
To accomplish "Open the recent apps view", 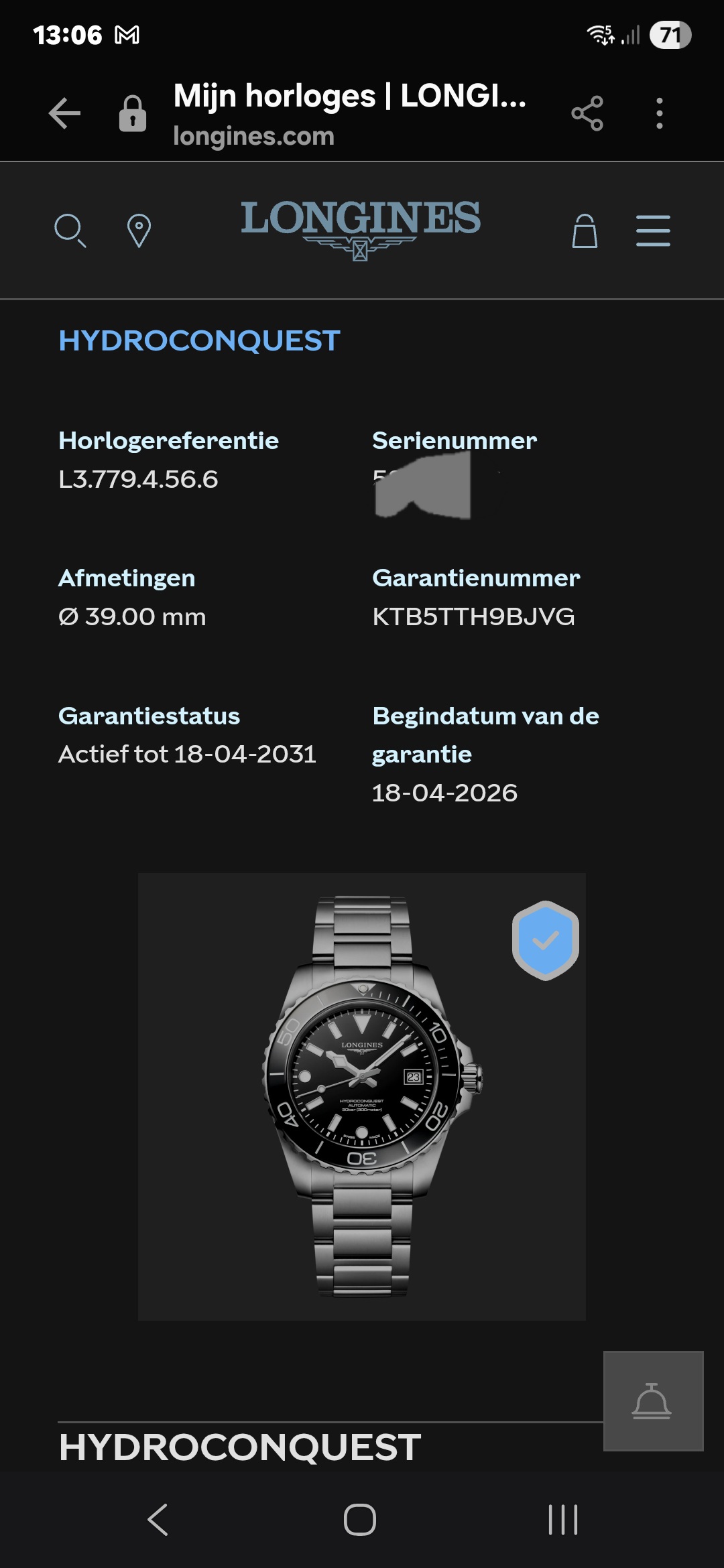I will tap(563, 1519).
